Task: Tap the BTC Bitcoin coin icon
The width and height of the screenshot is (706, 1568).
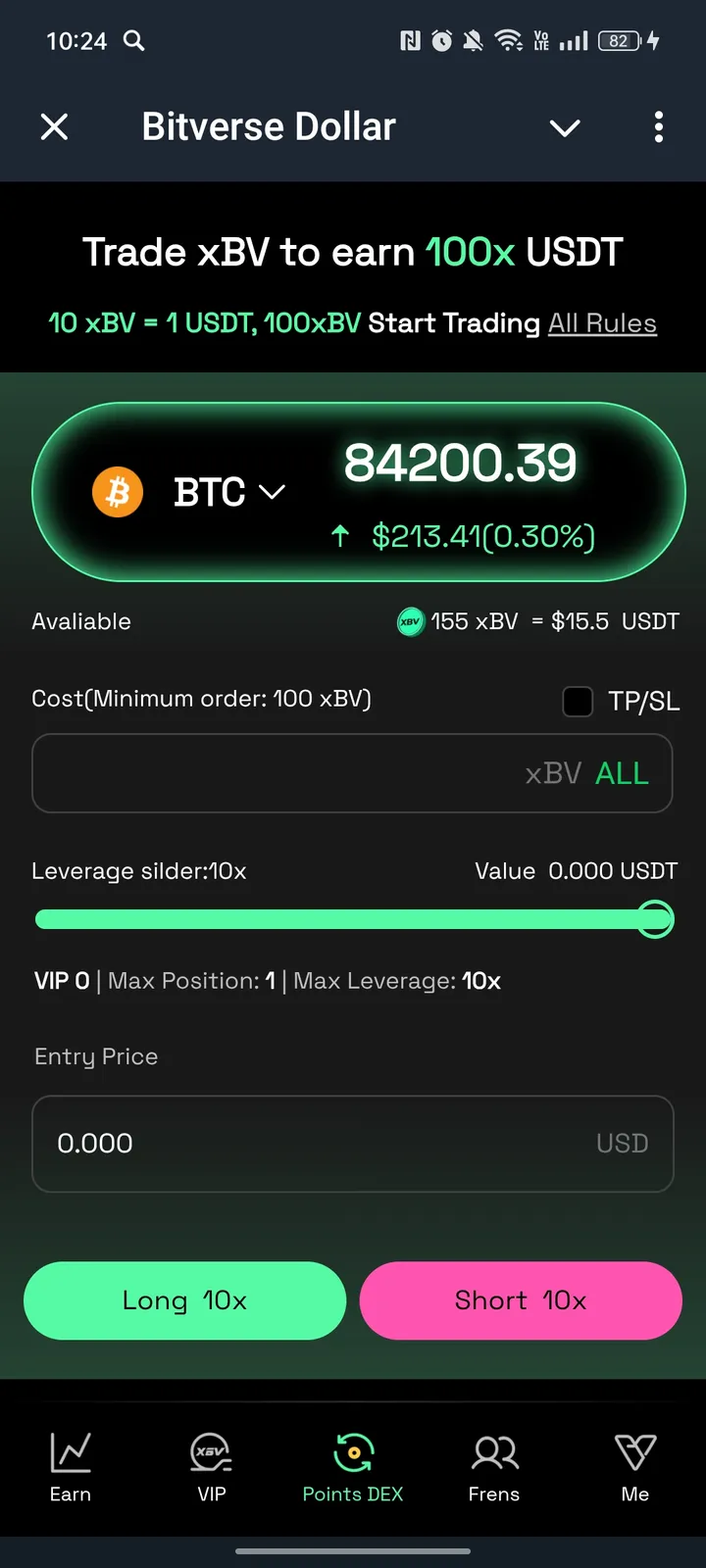Action: click(x=118, y=491)
